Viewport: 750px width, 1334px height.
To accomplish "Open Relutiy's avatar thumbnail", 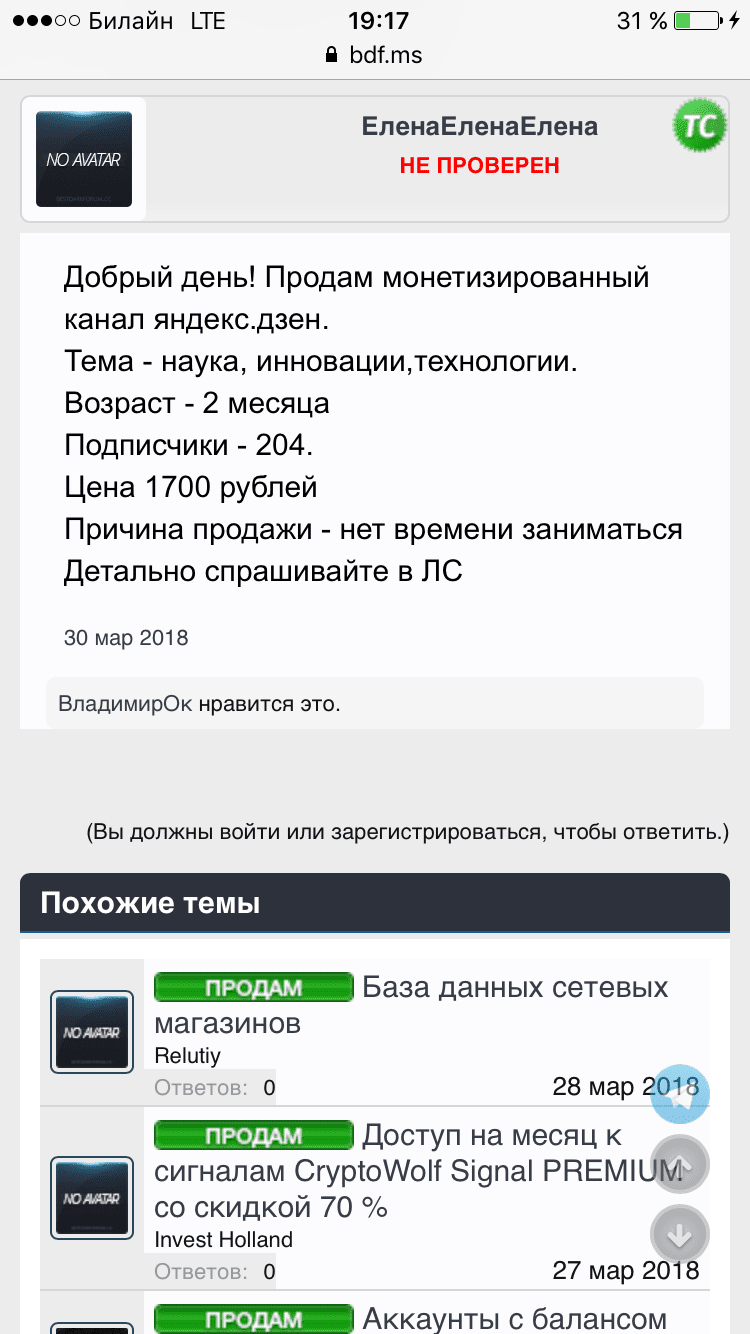I will [92, 1032].
